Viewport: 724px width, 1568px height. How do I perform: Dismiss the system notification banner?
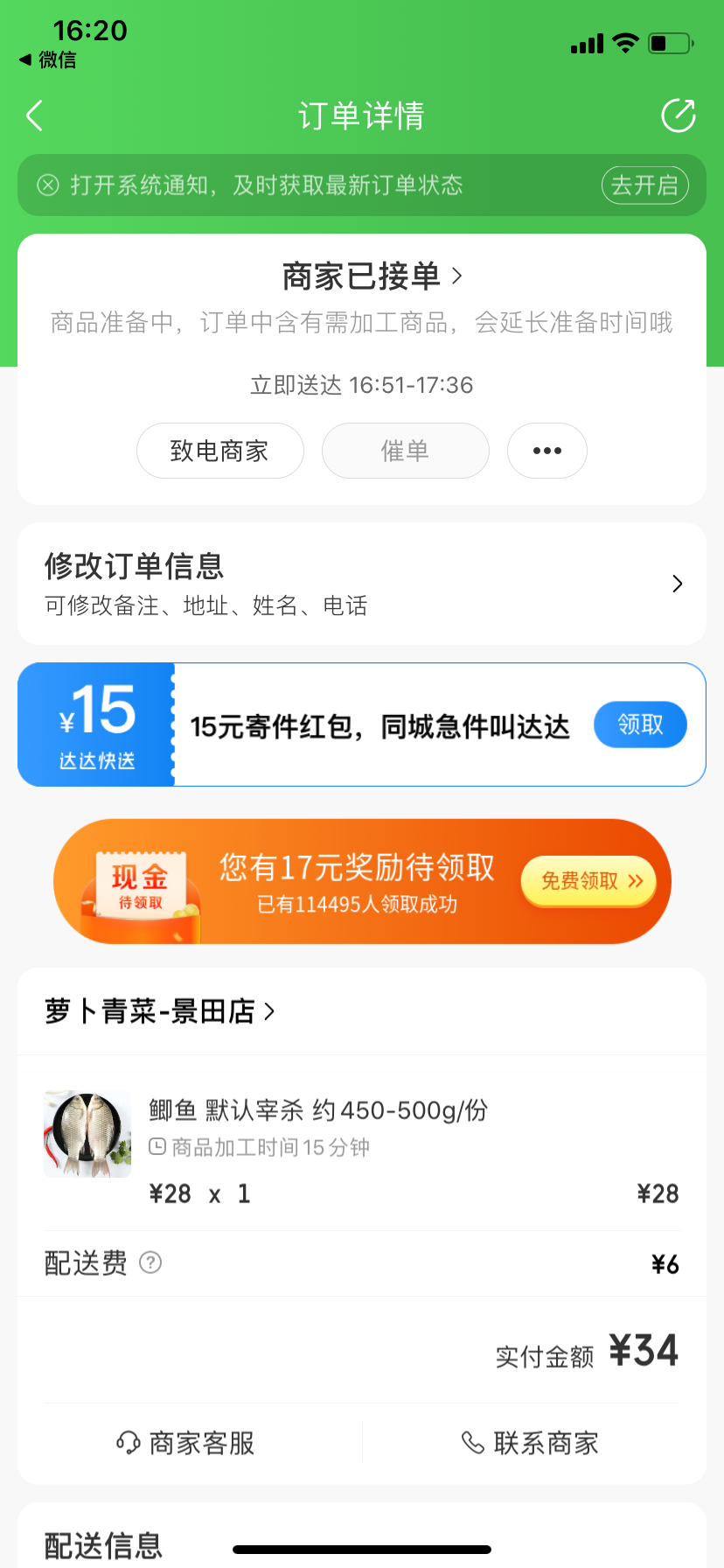(48, 185)
